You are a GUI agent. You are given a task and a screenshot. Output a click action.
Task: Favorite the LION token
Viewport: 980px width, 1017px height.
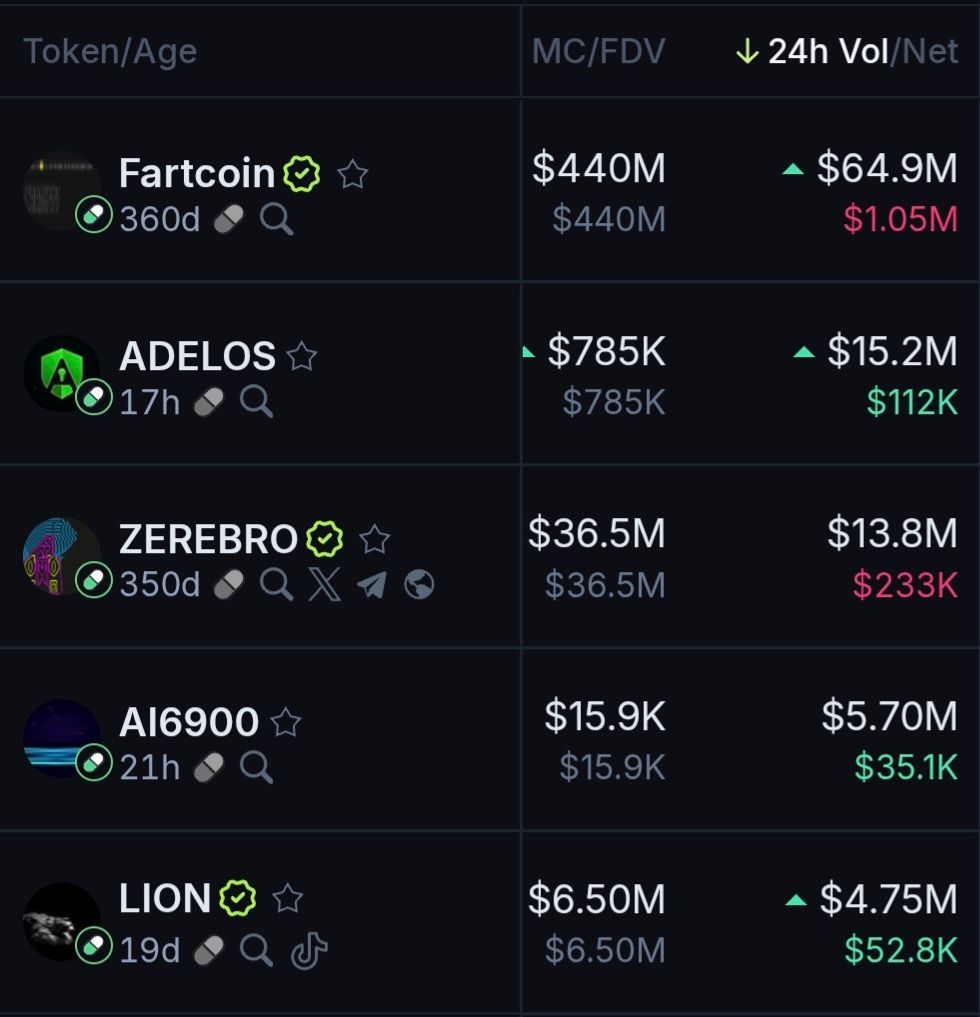tap(288, 898)
